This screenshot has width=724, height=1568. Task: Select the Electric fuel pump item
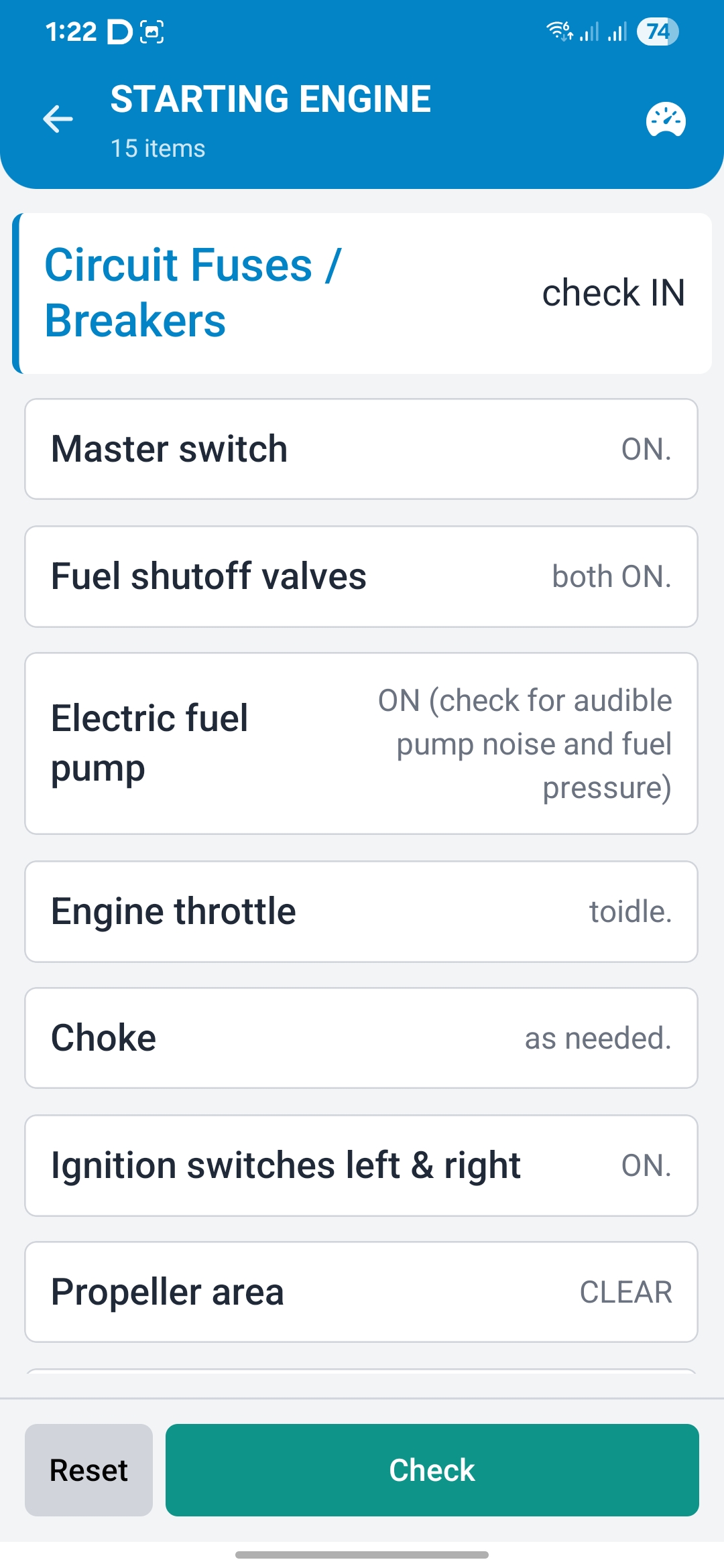361,742
